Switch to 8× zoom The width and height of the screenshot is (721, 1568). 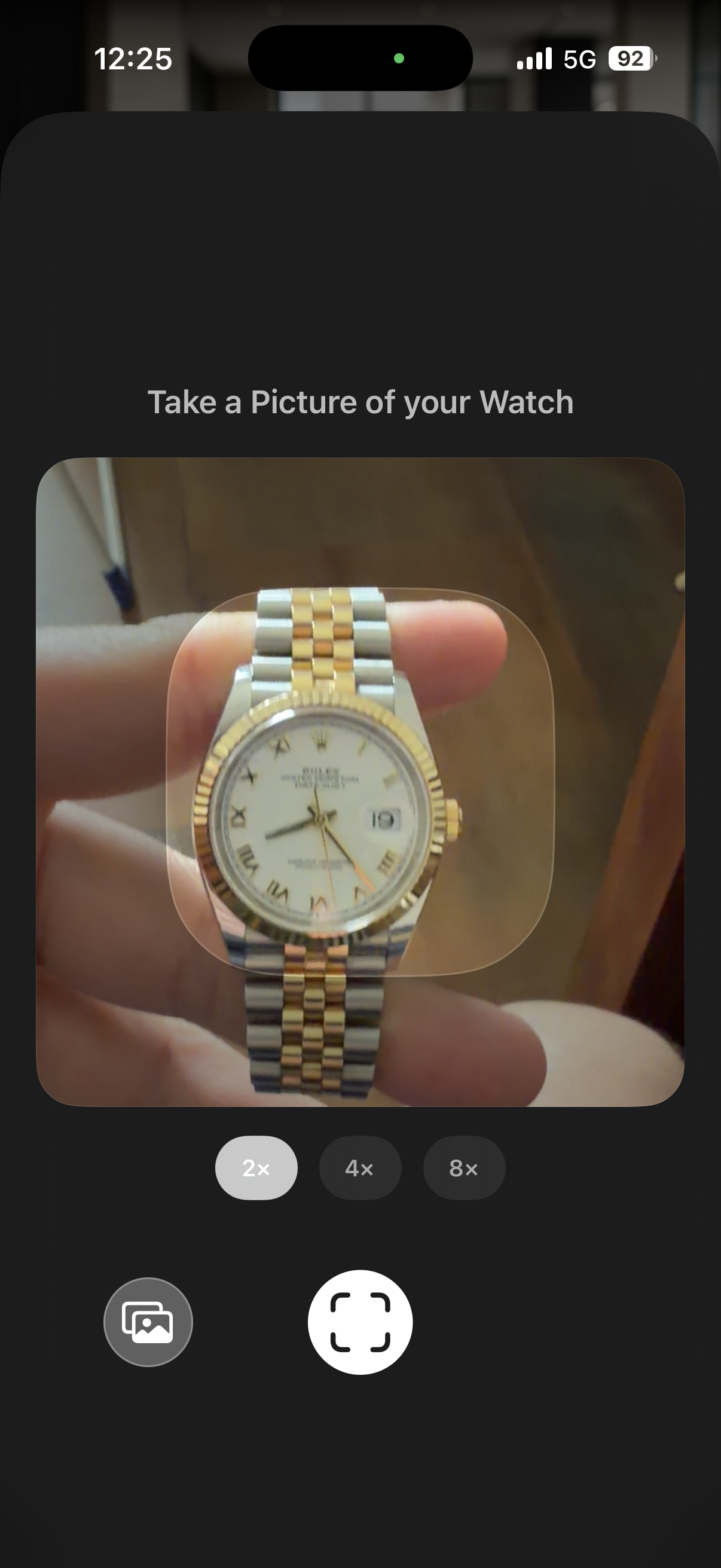(x=465, y=1168)
